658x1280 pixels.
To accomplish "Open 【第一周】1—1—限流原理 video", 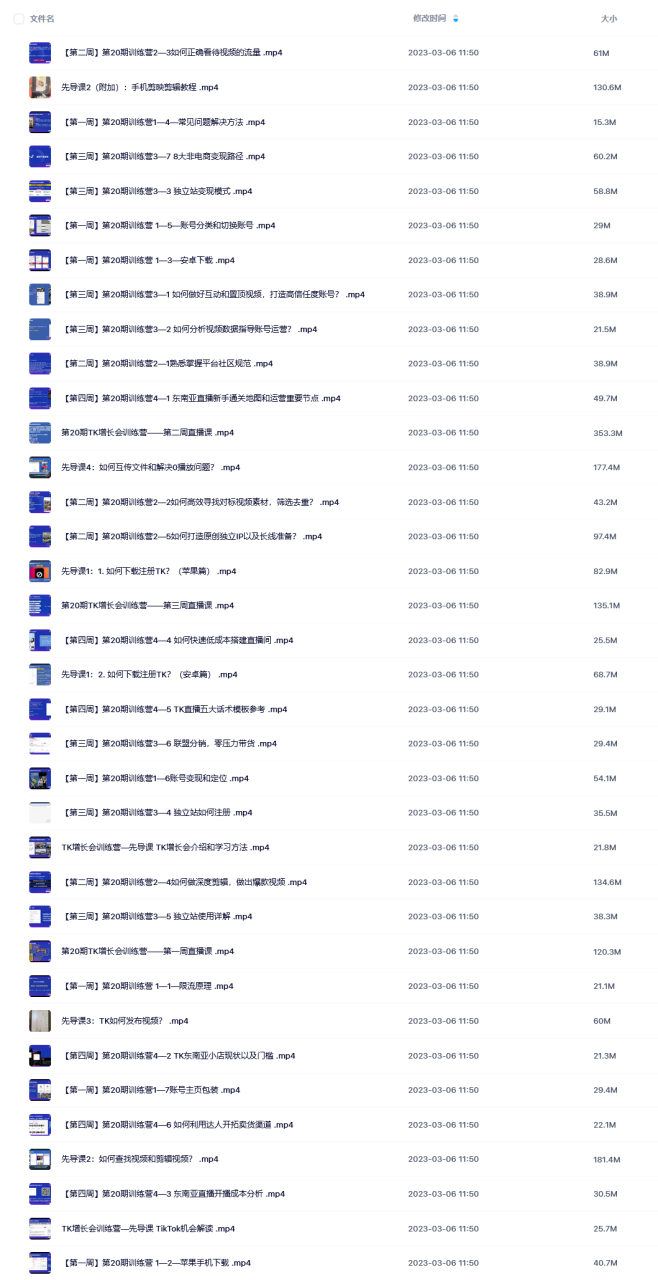I will [x=147, y=986].
